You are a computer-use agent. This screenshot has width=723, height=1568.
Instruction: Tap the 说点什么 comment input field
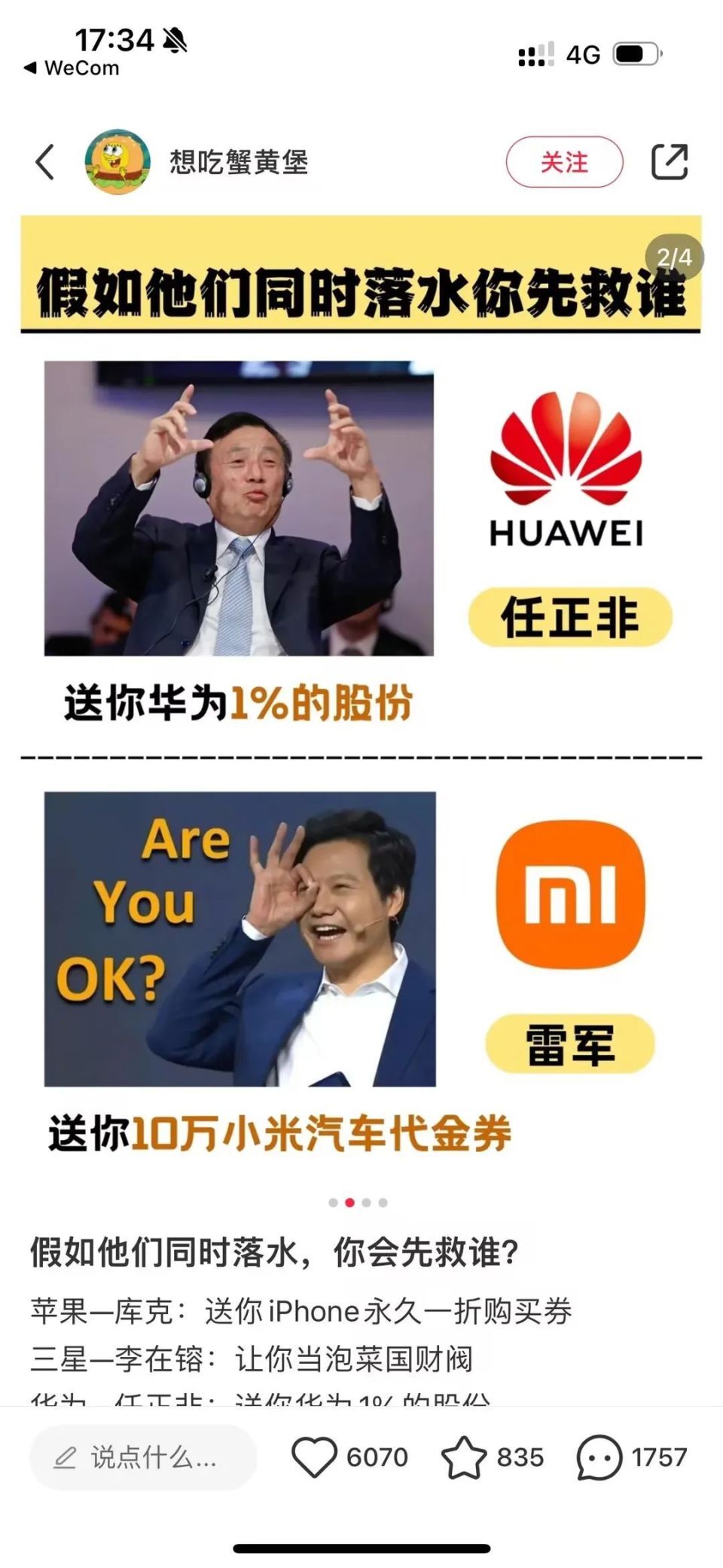tap(147, 1456)
